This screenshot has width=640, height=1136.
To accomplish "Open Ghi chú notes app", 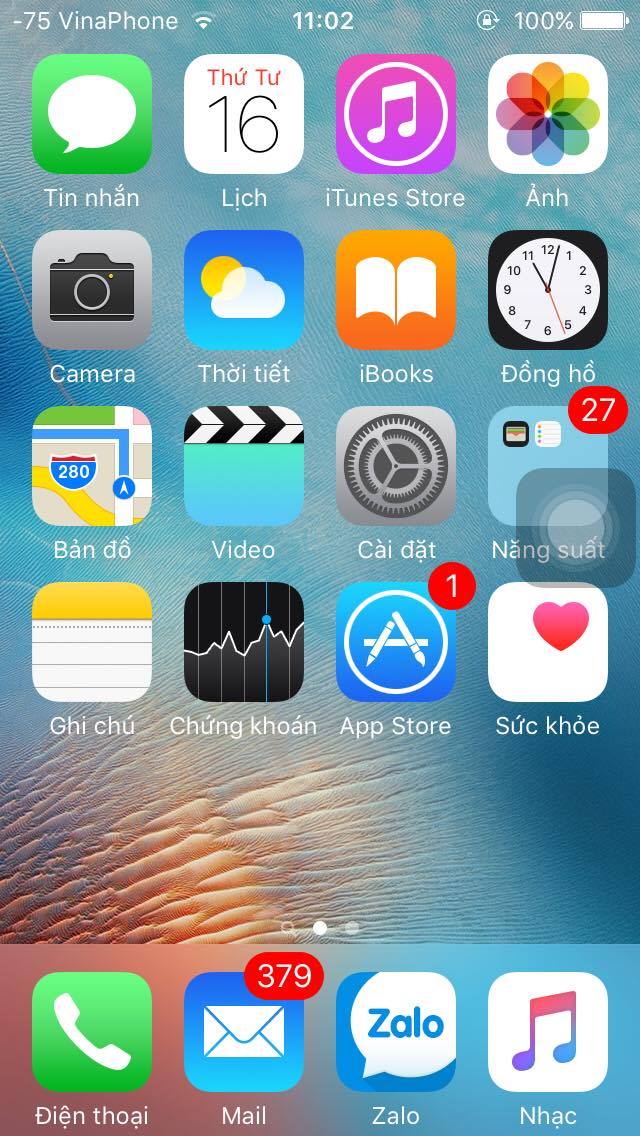I will point(92,642).
